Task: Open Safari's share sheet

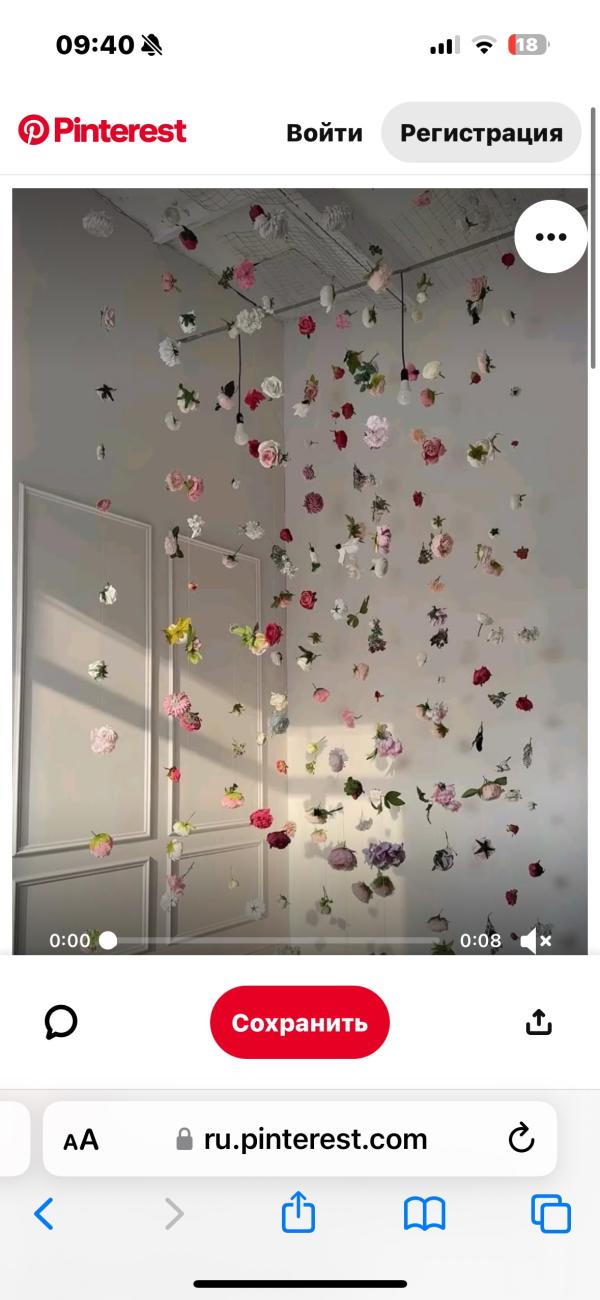Action: pos(298,1214)
